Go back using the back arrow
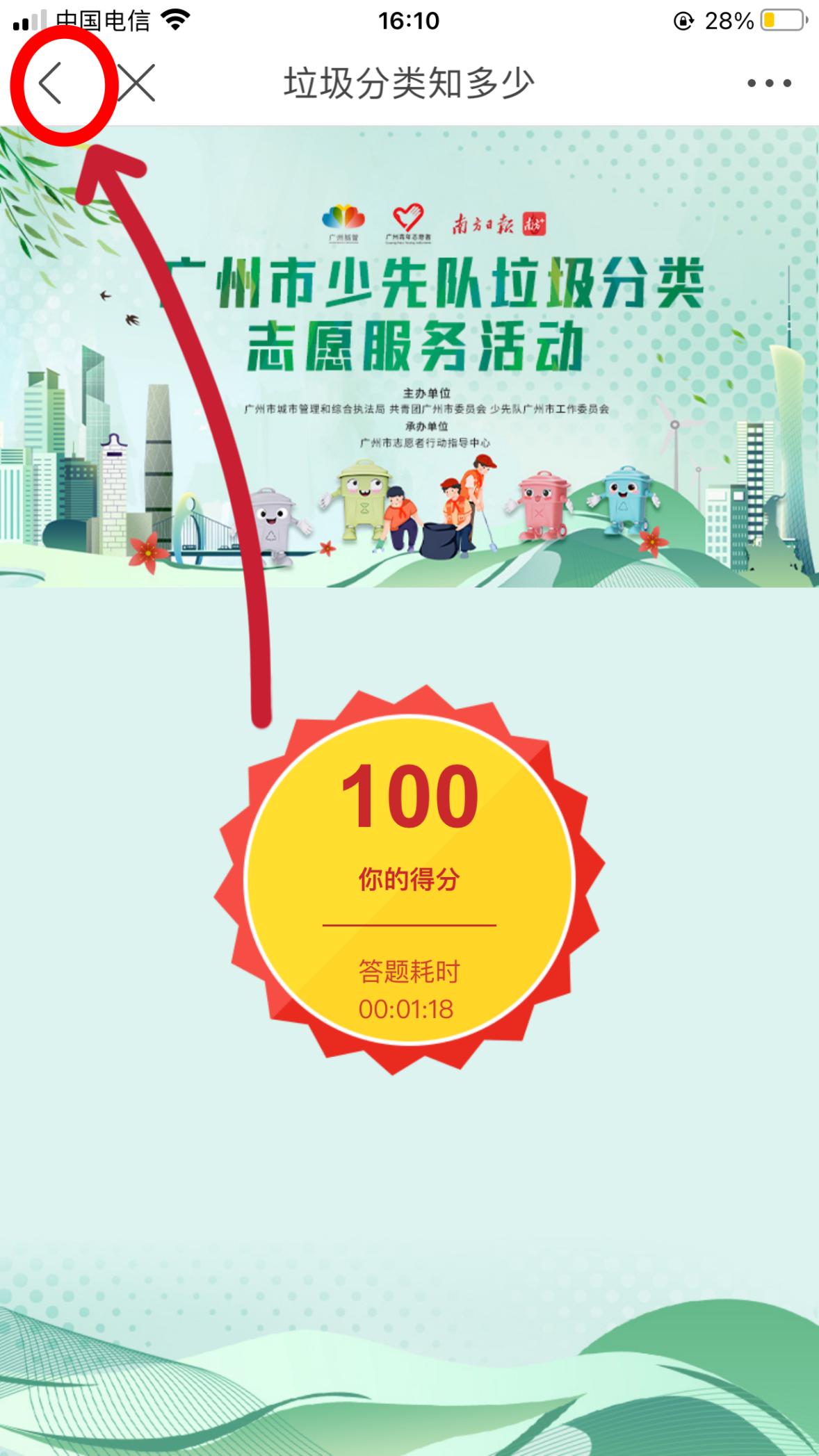Image resolution: width=819 pixels, height=1456 pixels. (x=51, y=83)
